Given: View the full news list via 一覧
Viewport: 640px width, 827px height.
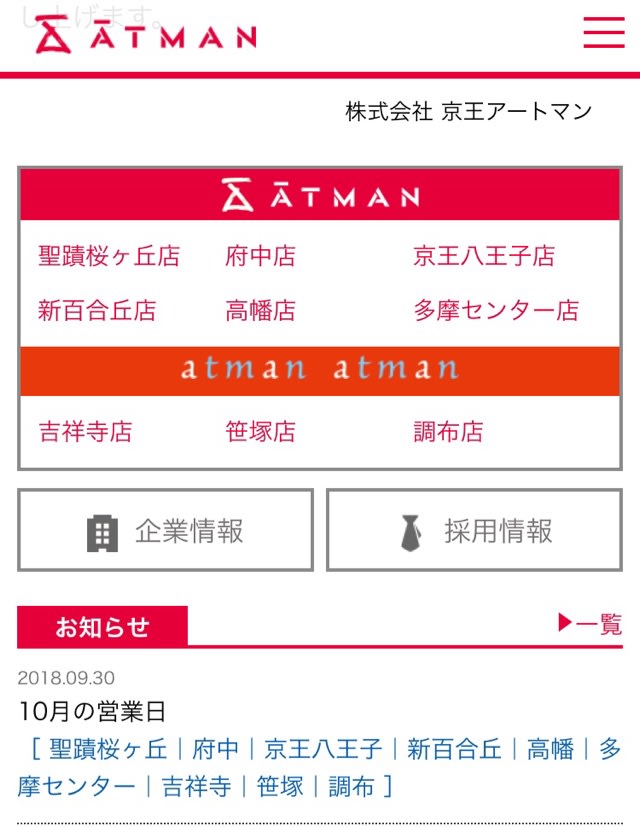Looking at the screenshot, I should click(590, 625).
